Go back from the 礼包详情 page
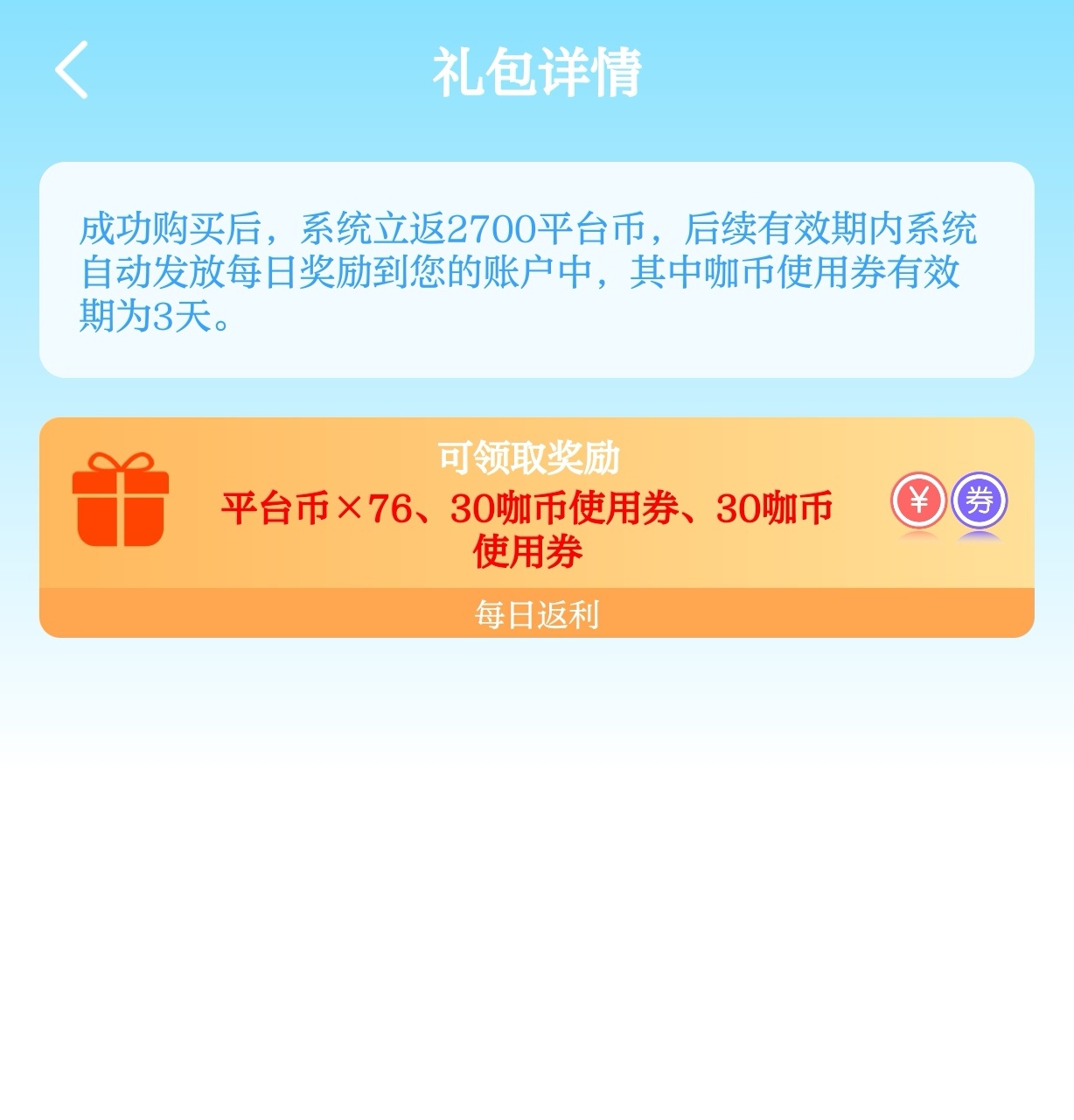Viewport: 1074px width, 1120px height. click(72, 70)
